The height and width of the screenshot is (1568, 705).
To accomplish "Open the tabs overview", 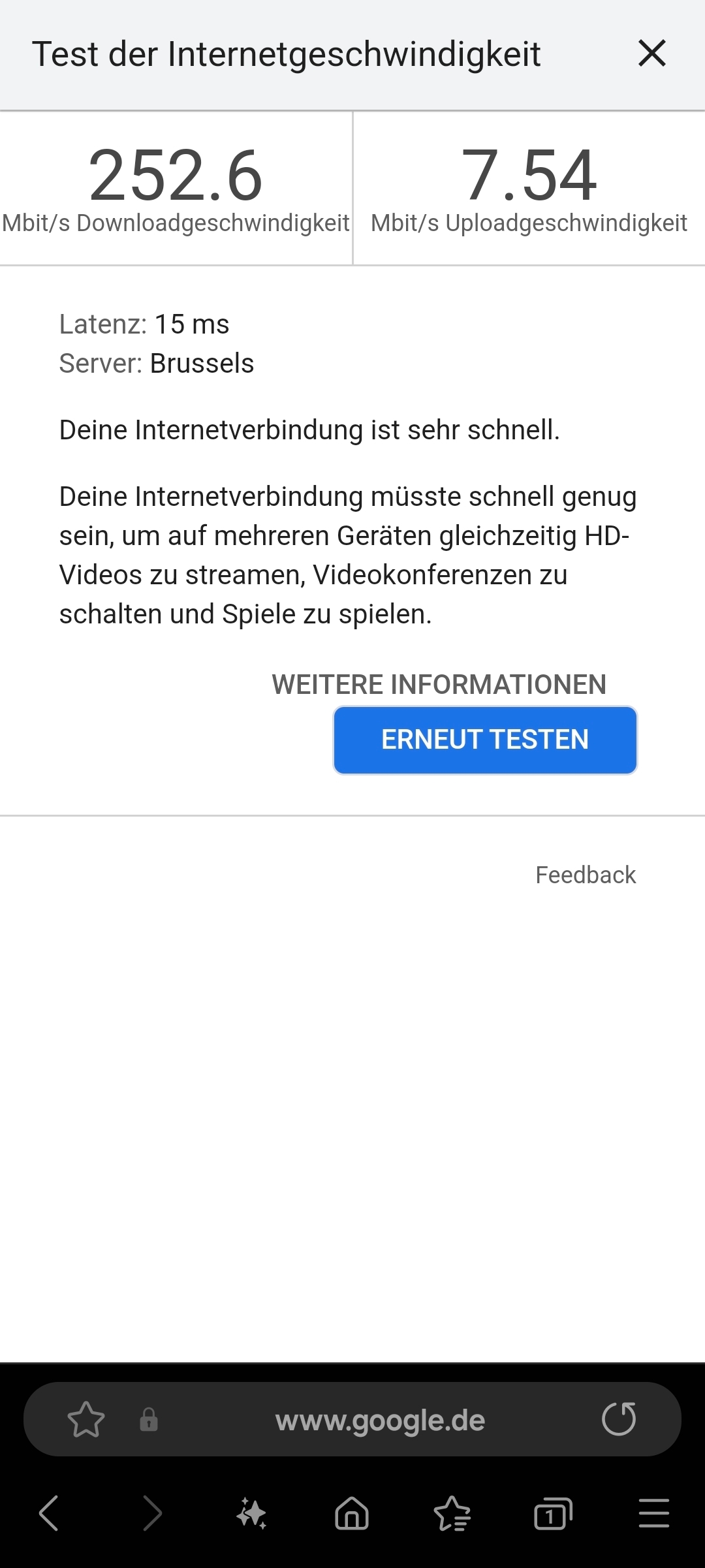I will [552, 1513].
